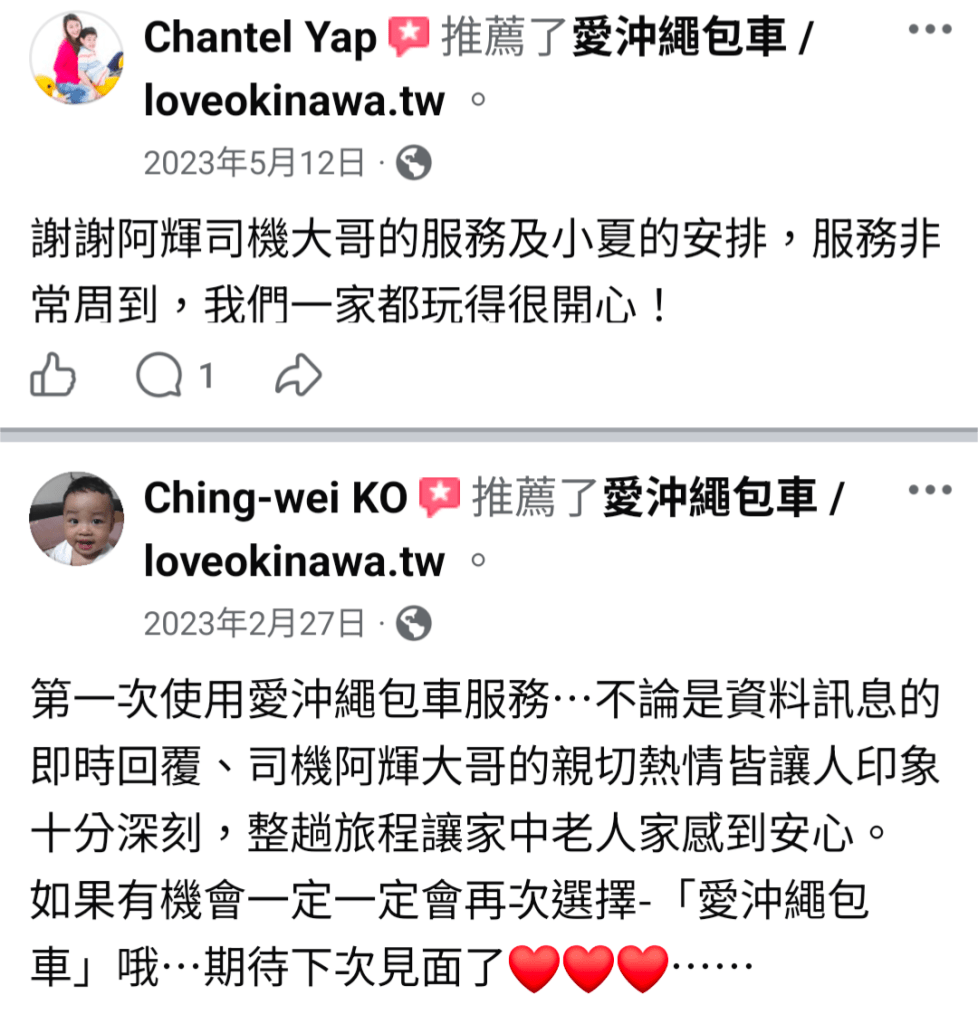Image resolution: width=978 pixels, height=1024 pixels.
Task: Share Chantel Yap's recommendation post
Action: [x=298, y=377]
